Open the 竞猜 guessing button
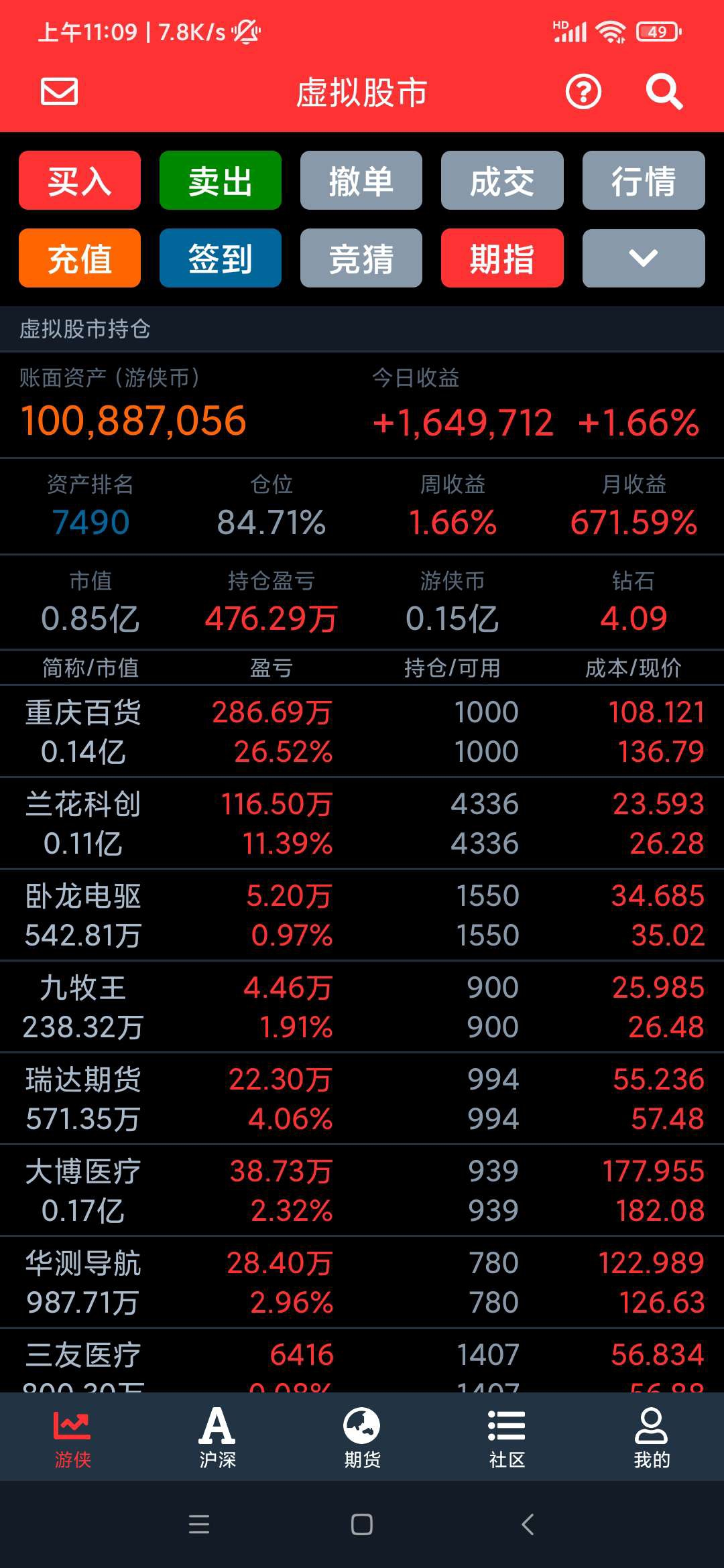The width and height of the screenshot is (724, 1568). 361,258
